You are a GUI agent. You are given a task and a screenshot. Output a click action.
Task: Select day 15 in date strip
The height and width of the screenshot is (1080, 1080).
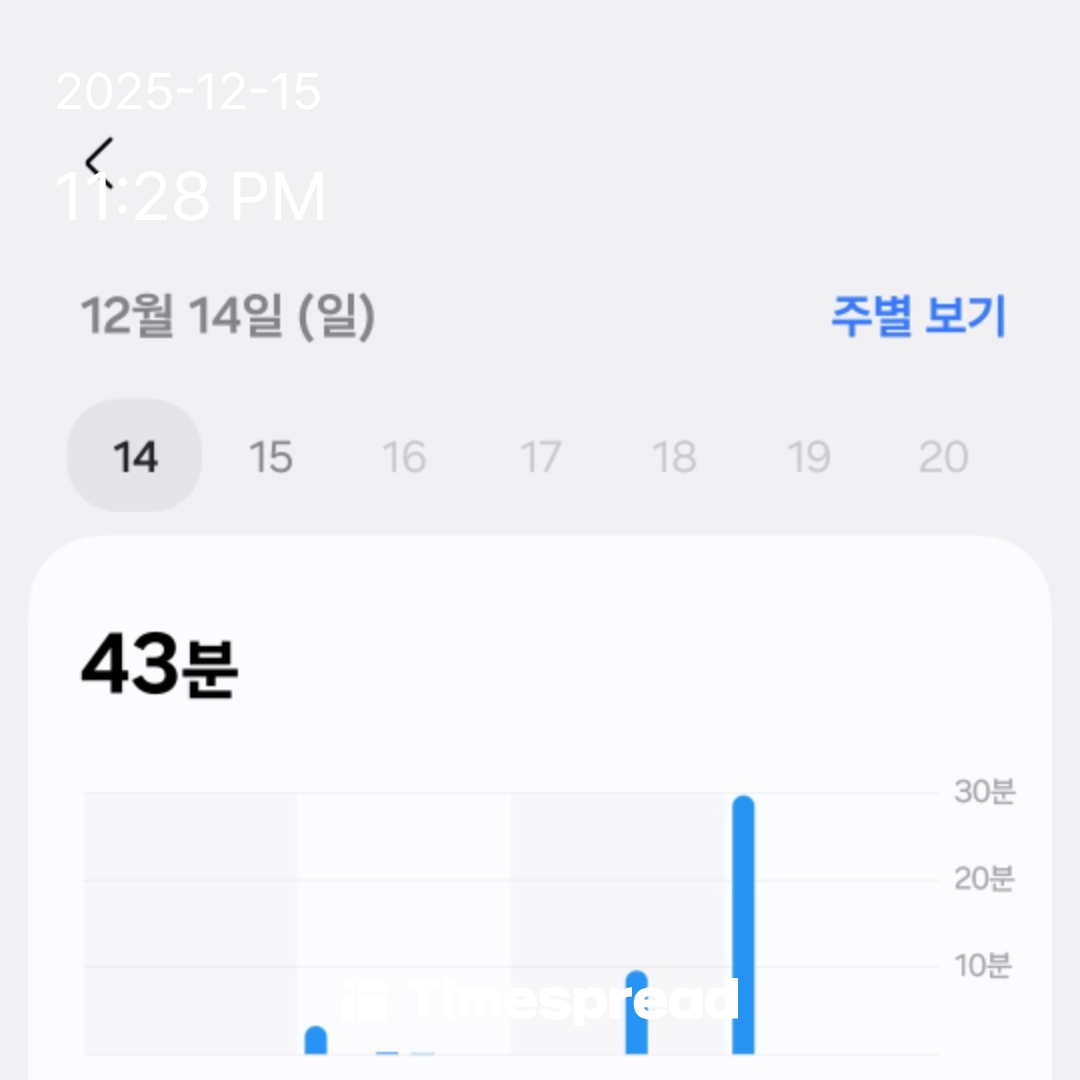tap(270, 457)
